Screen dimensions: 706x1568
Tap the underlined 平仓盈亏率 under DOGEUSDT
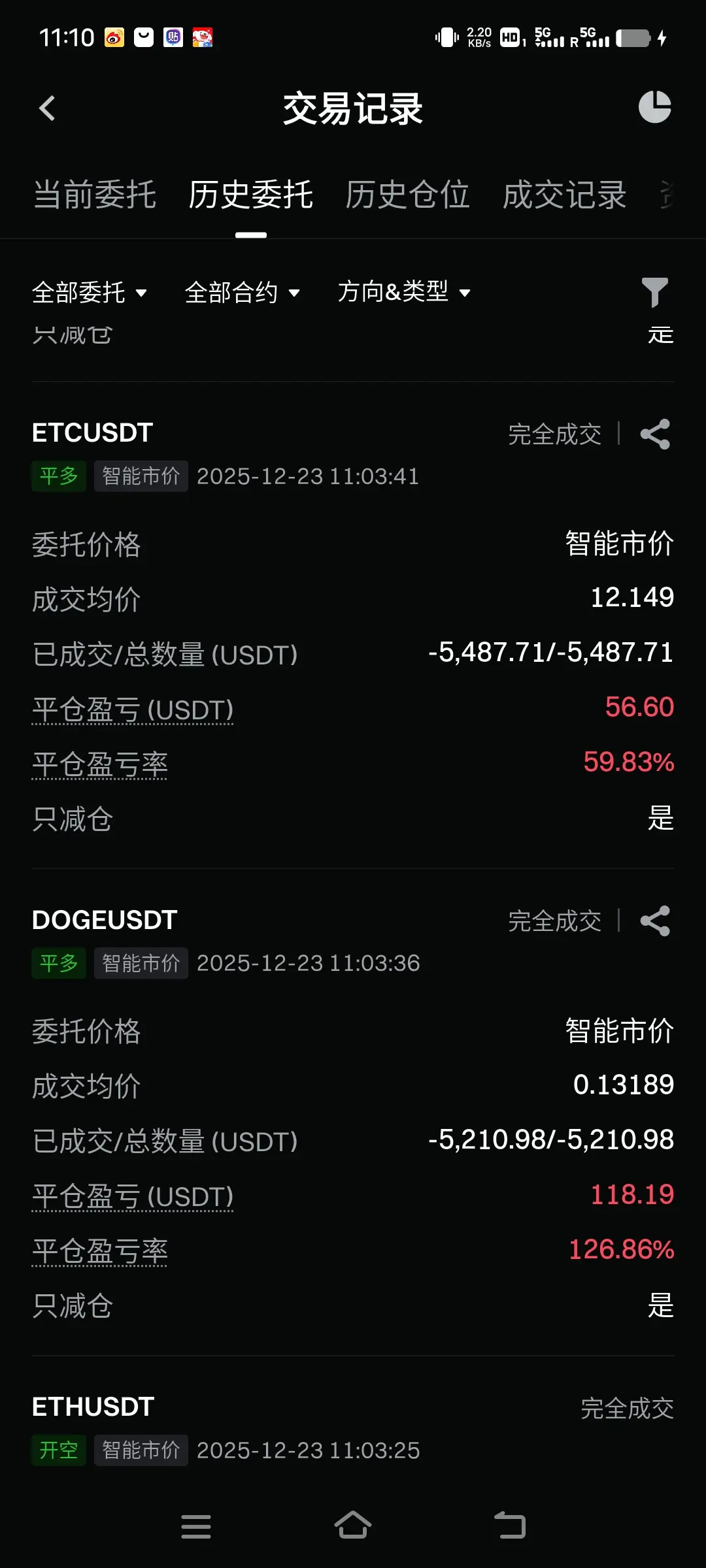point(99,1251)
